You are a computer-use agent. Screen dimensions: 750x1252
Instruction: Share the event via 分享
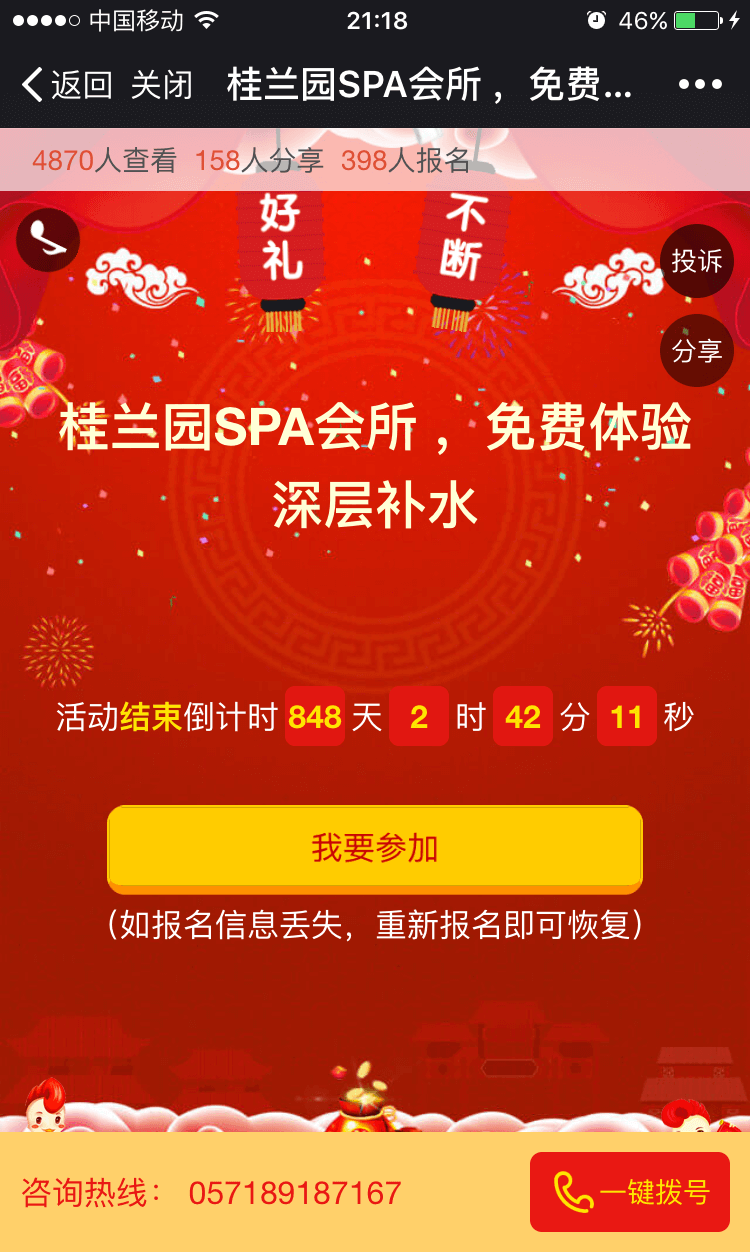696,350
